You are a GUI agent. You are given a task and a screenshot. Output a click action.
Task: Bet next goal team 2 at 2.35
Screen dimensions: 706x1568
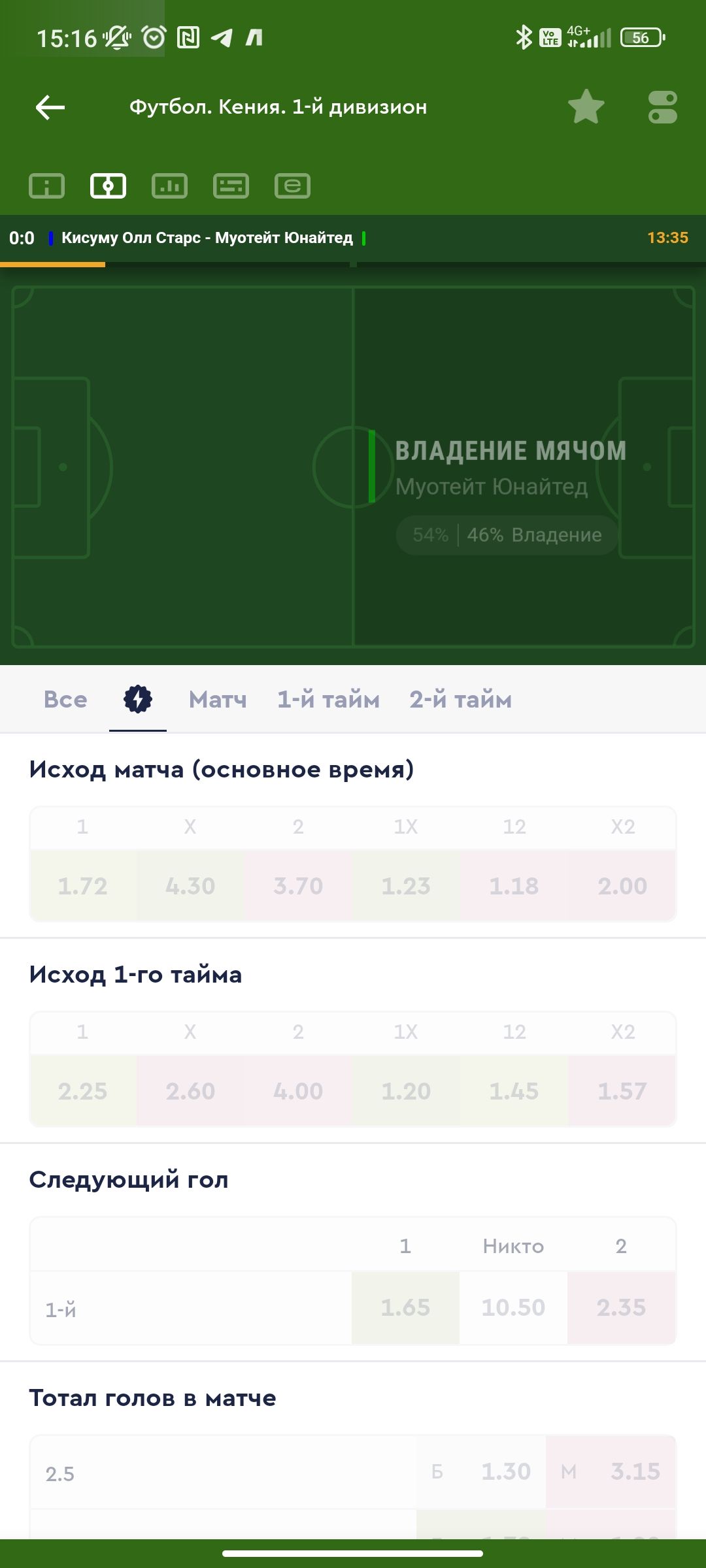pos(621,1307)
